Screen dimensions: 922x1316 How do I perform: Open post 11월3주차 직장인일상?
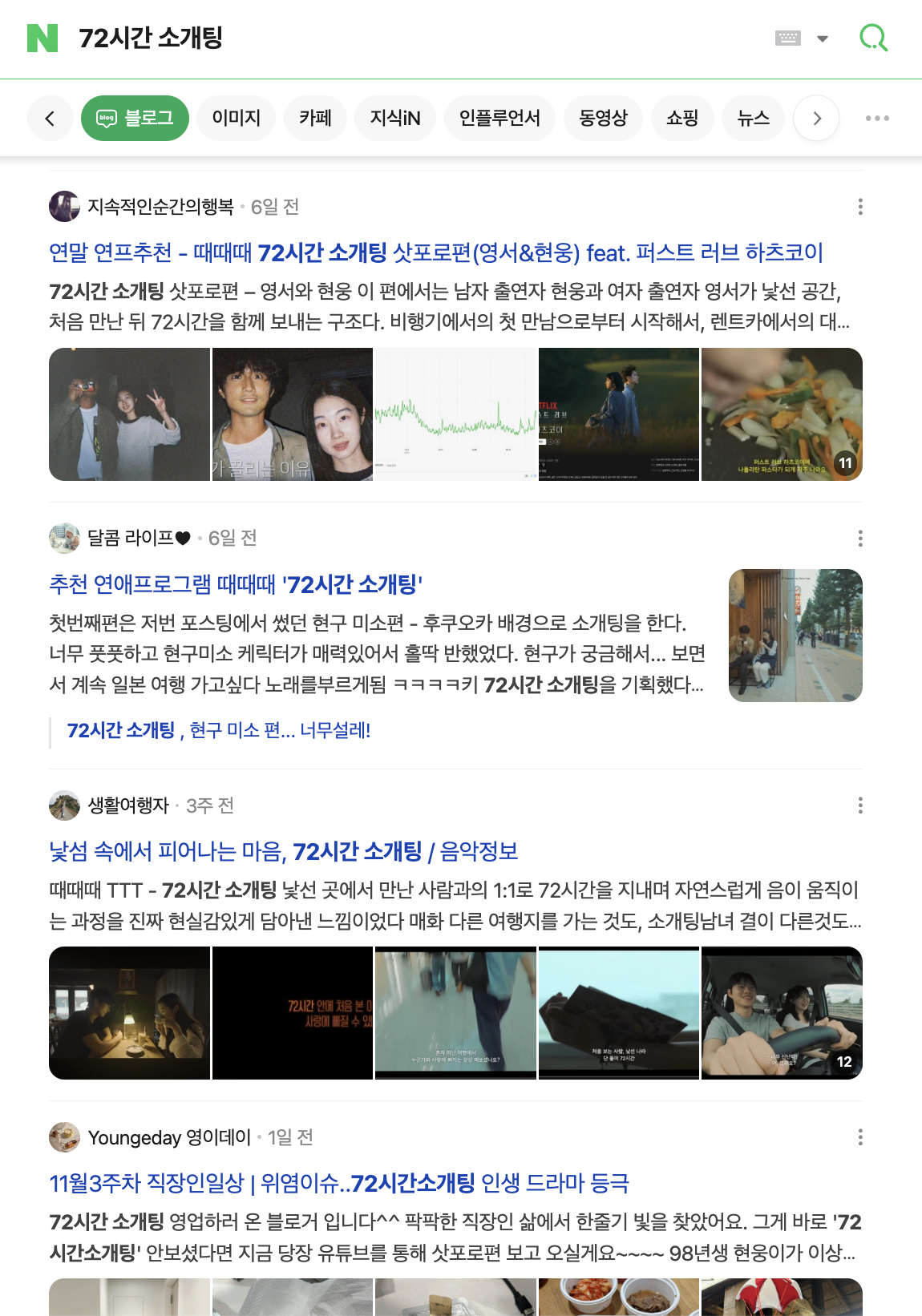338,1183
